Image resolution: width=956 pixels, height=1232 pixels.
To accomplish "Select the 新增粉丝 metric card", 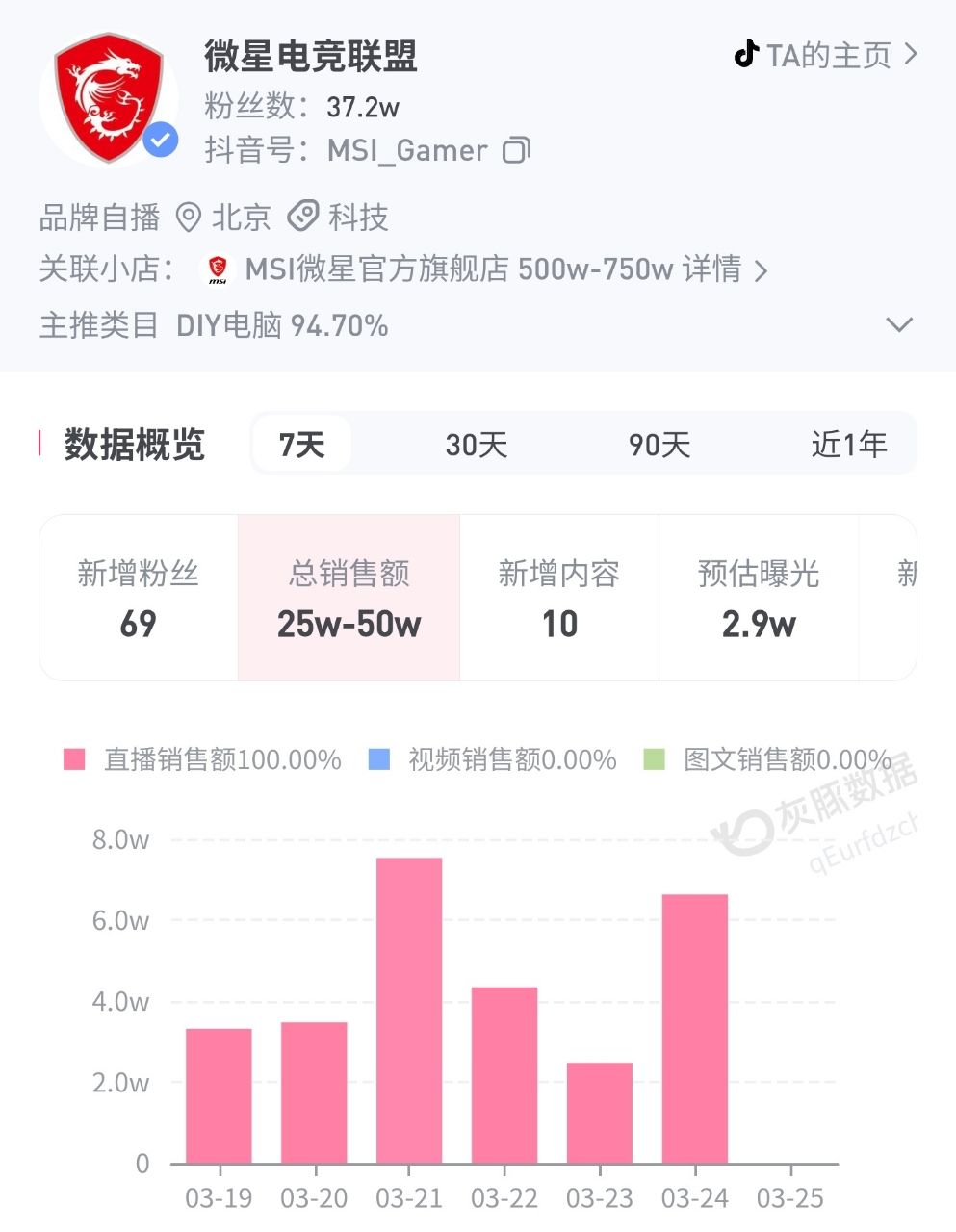I will pyautogui.click(x=139, y=598).
